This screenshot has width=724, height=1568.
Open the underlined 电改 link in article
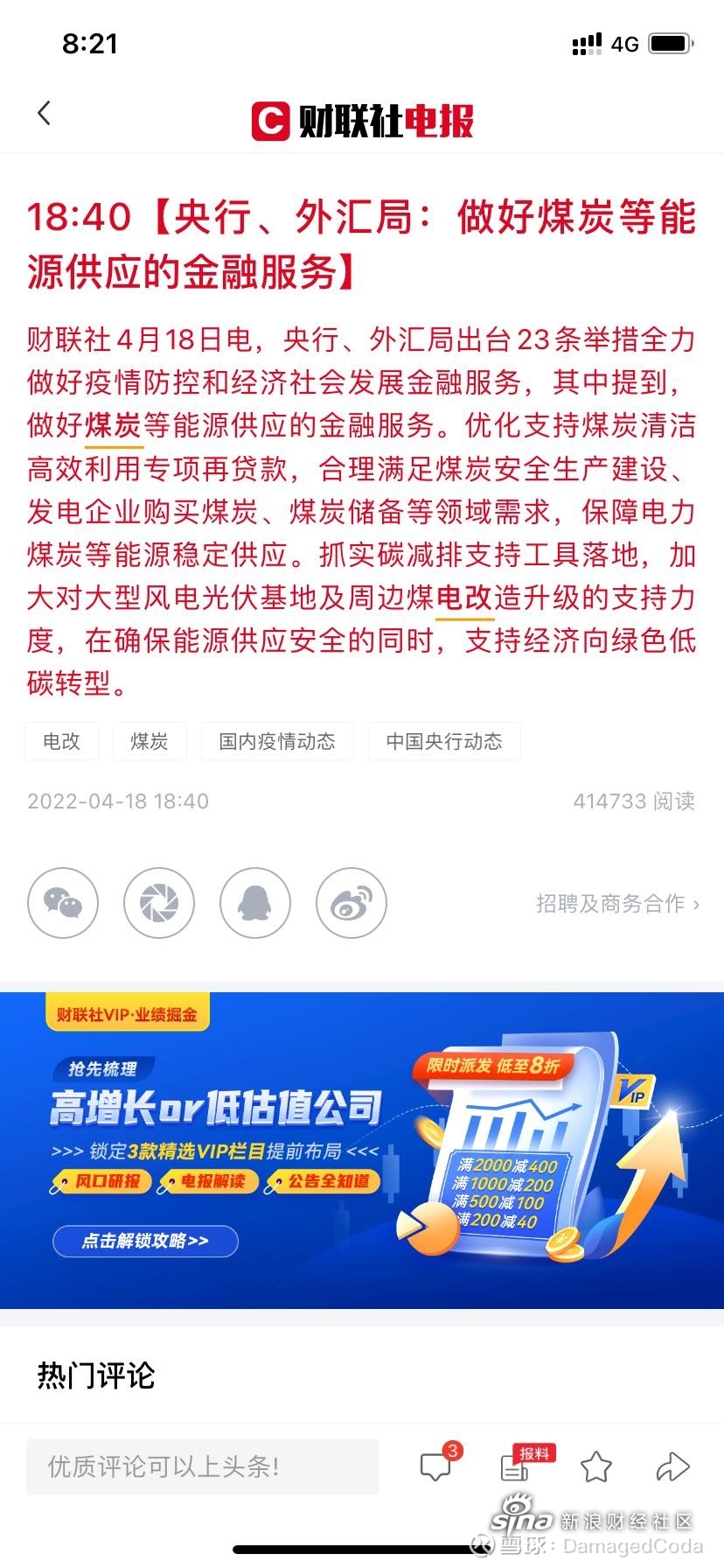[x=464, y=598]
